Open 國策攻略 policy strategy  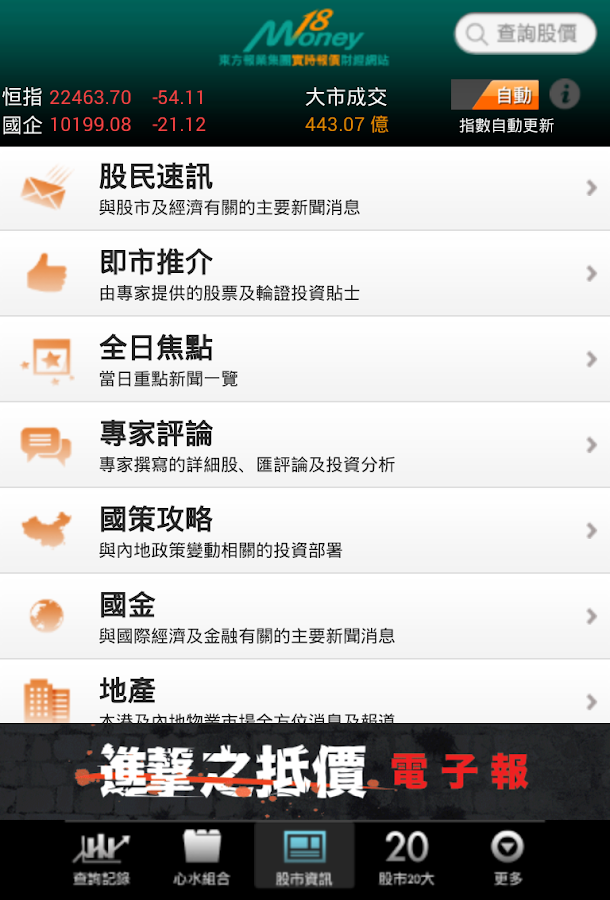pos(304,531)
